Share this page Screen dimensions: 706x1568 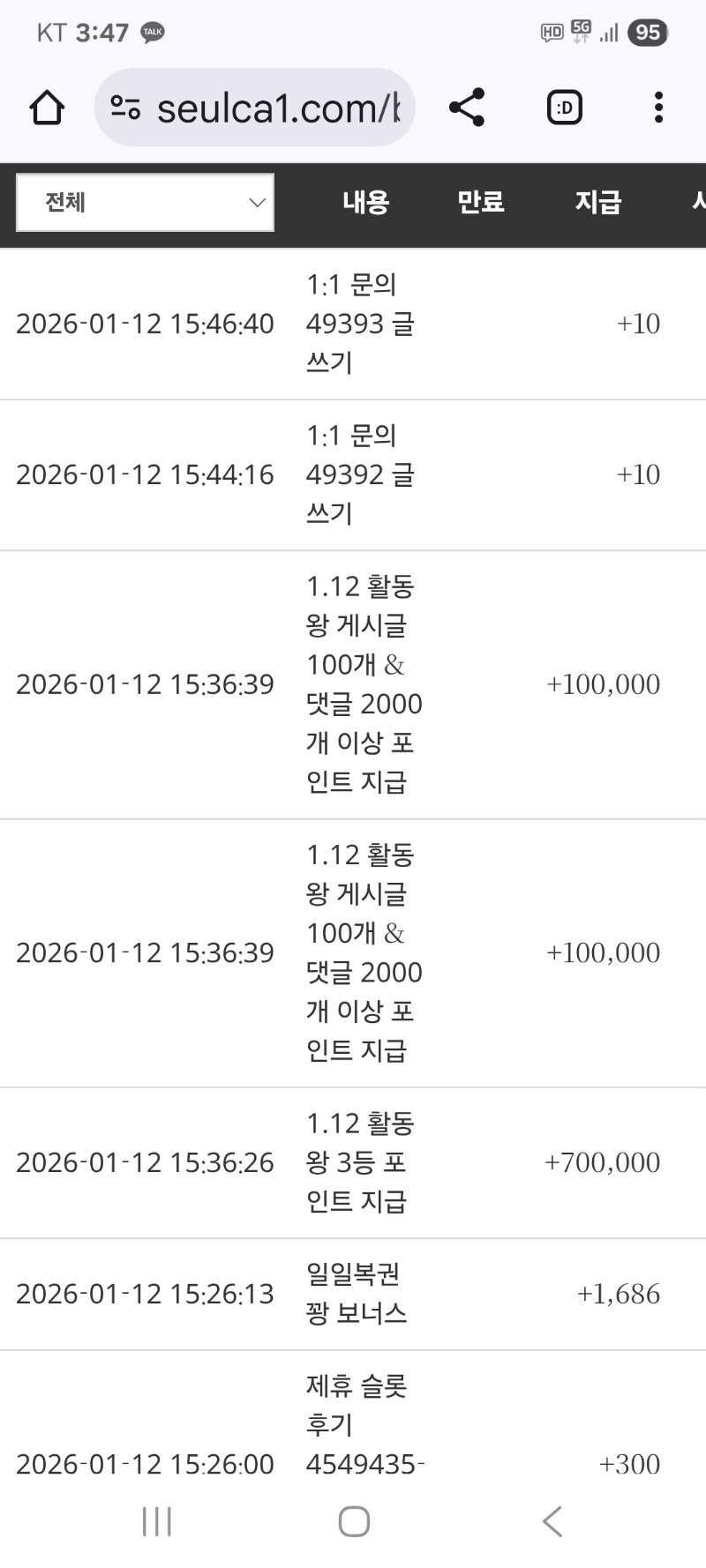pyautogui.click(x=467, y=108)
